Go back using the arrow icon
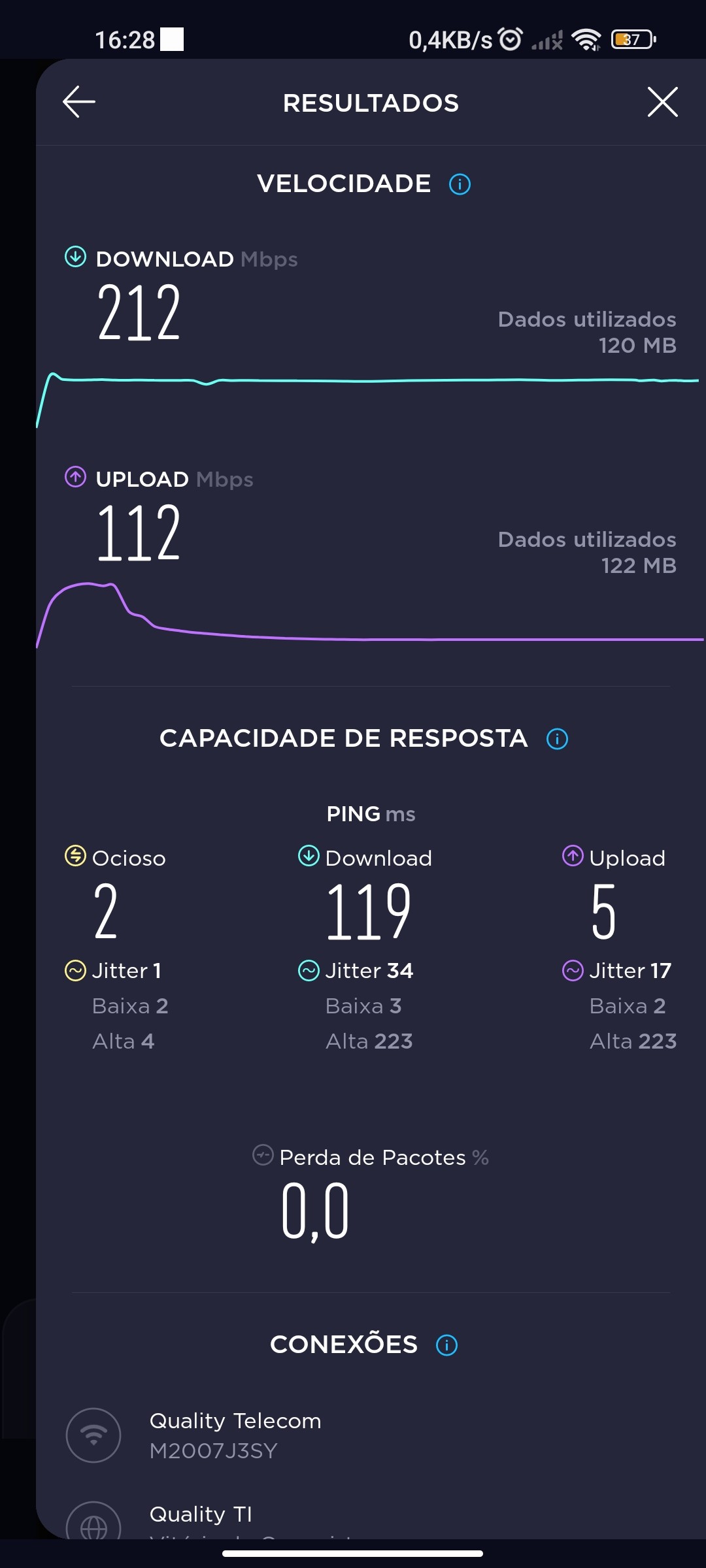The height and width of the screenshot is (1568, 706). (x=79, y=102)
